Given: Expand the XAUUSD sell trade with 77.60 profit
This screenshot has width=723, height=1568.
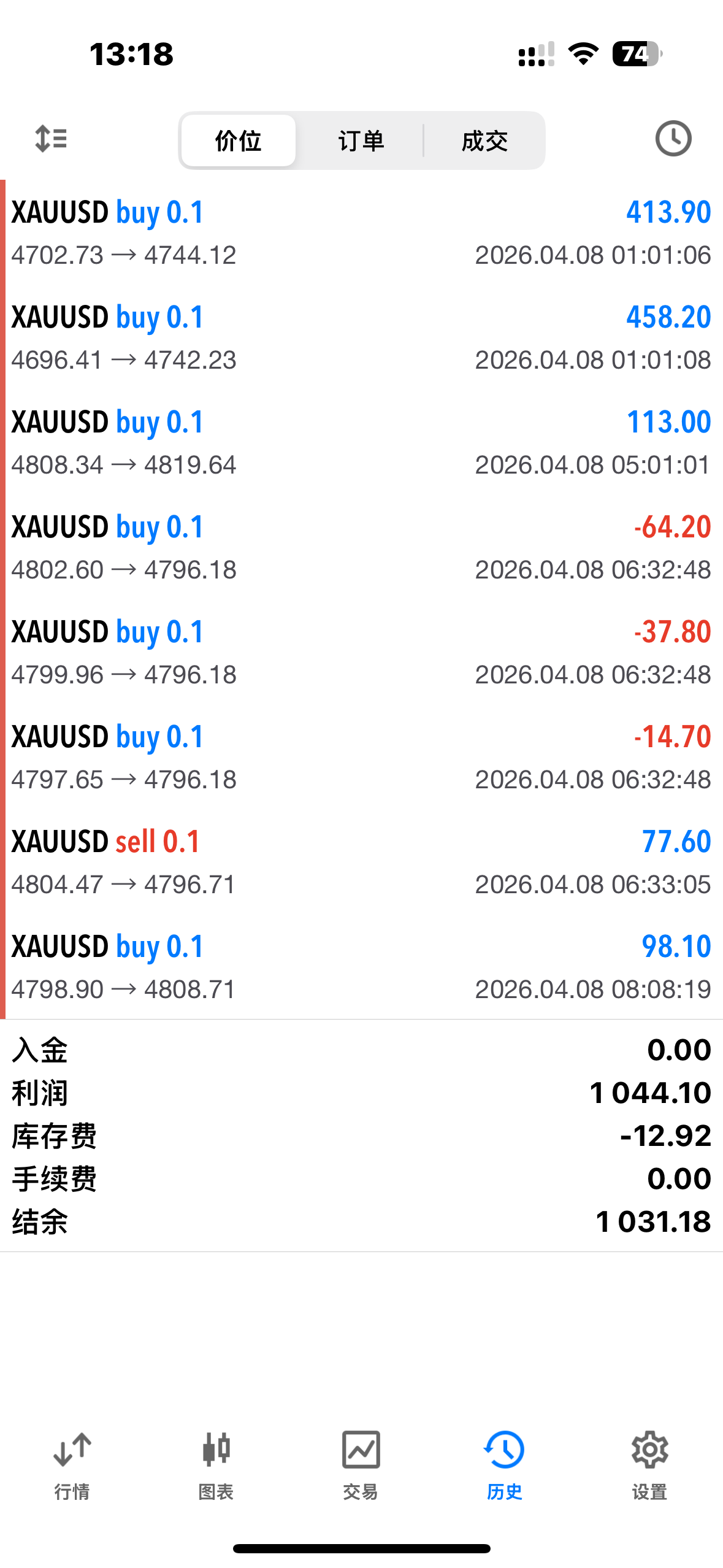Looking at the screenshot, I should pyautogui.click(x=361, y=862).
